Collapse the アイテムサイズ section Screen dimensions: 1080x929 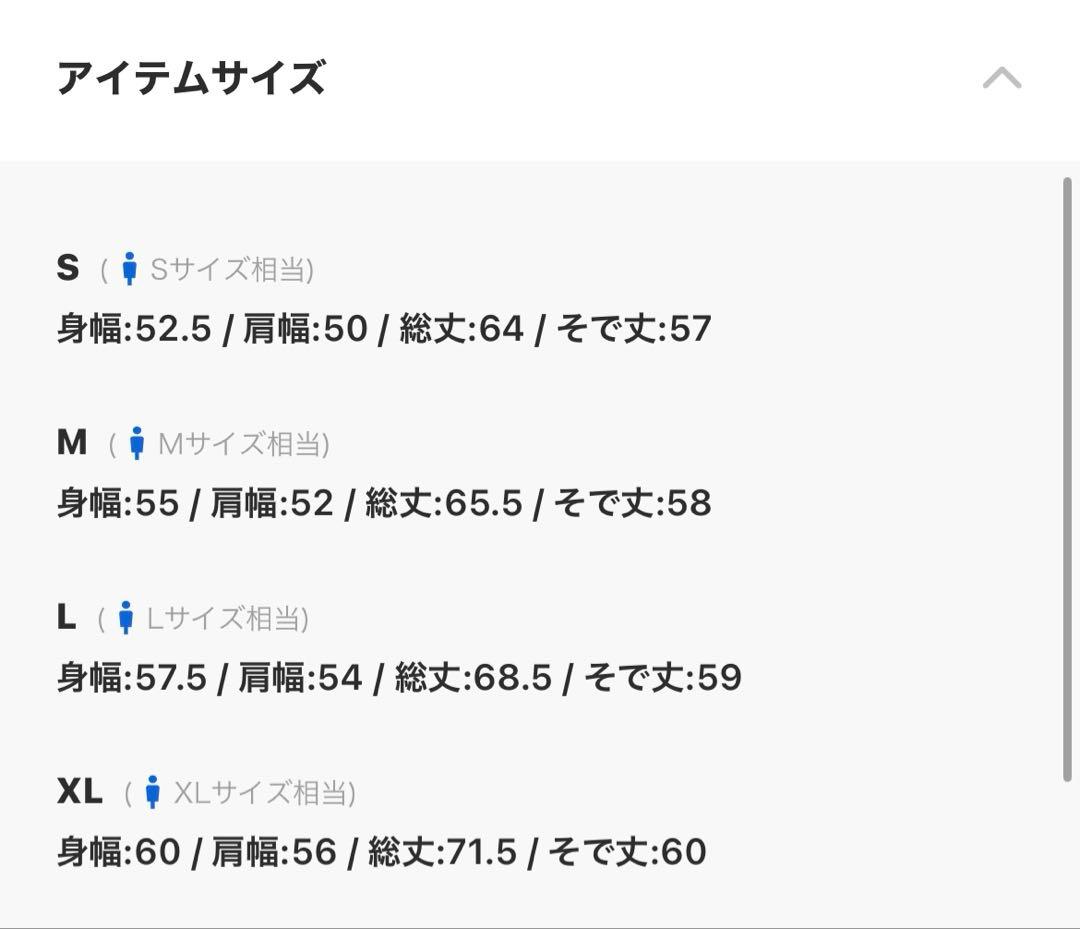pos(1001,78)
